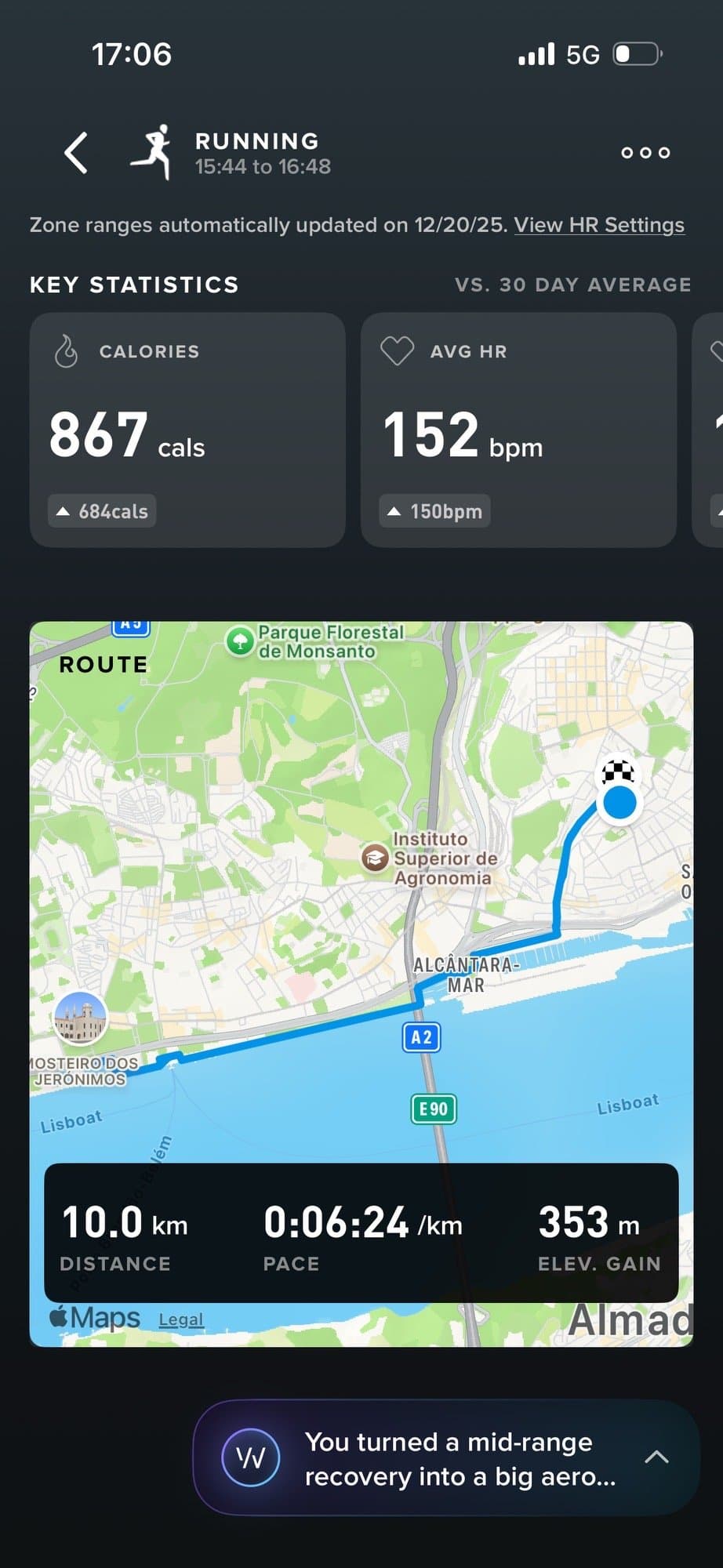
Task: Open the Avg HR statistics card
Action: click(x=518, y=430)
